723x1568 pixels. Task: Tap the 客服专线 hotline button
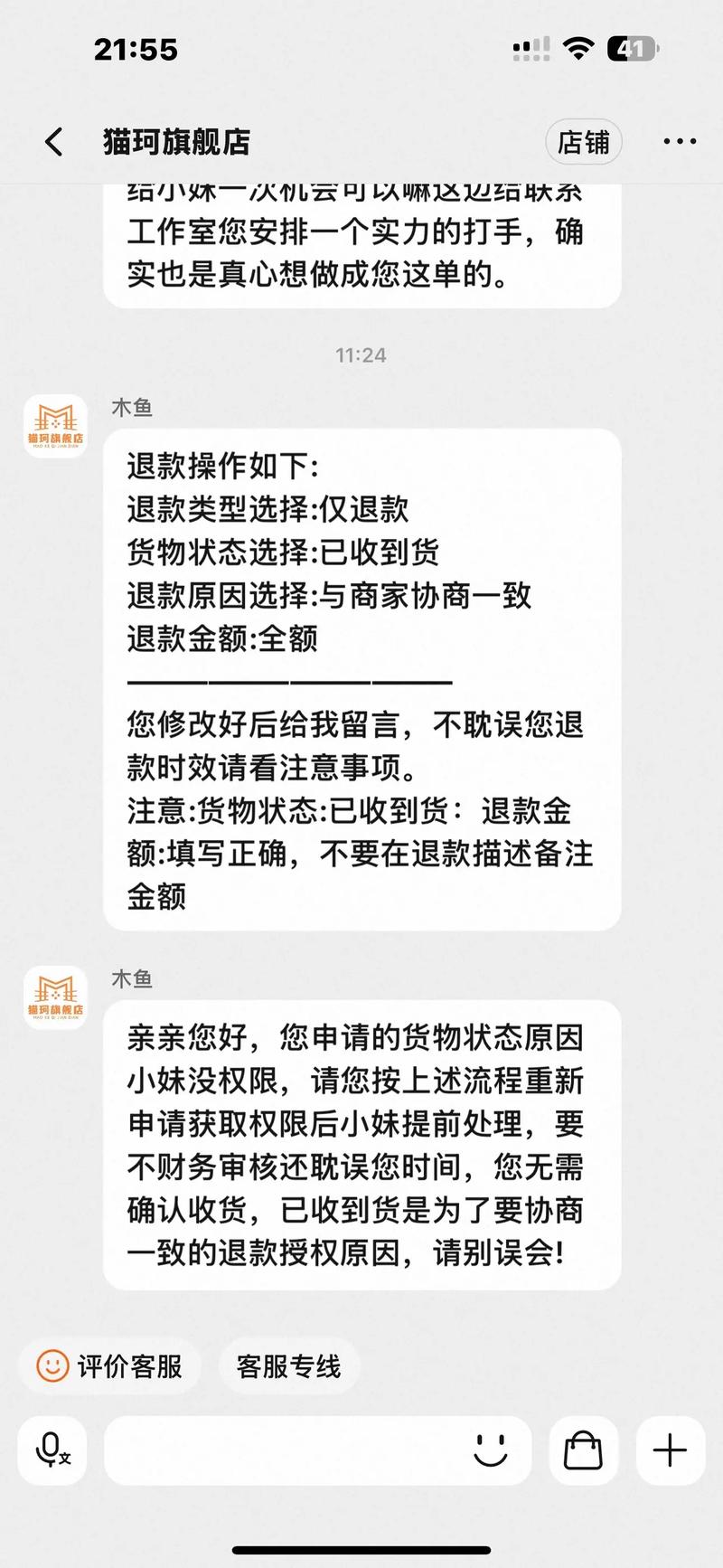(x=288, y=1366)
